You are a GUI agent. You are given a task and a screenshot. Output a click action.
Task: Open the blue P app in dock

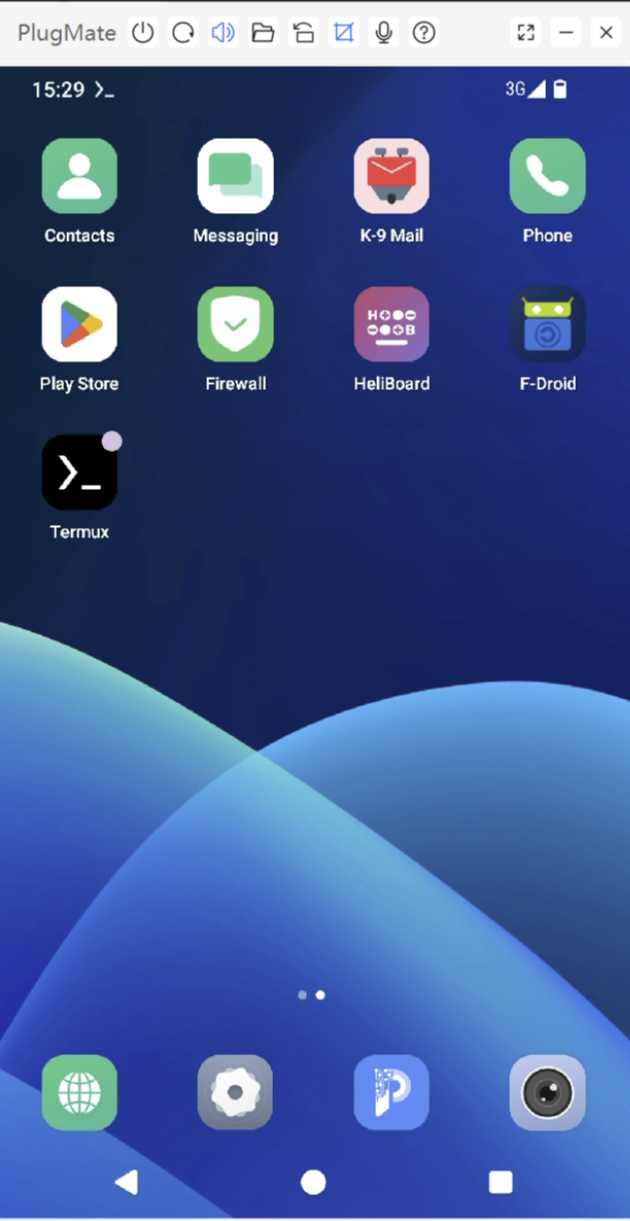(x=391, y=1092)
